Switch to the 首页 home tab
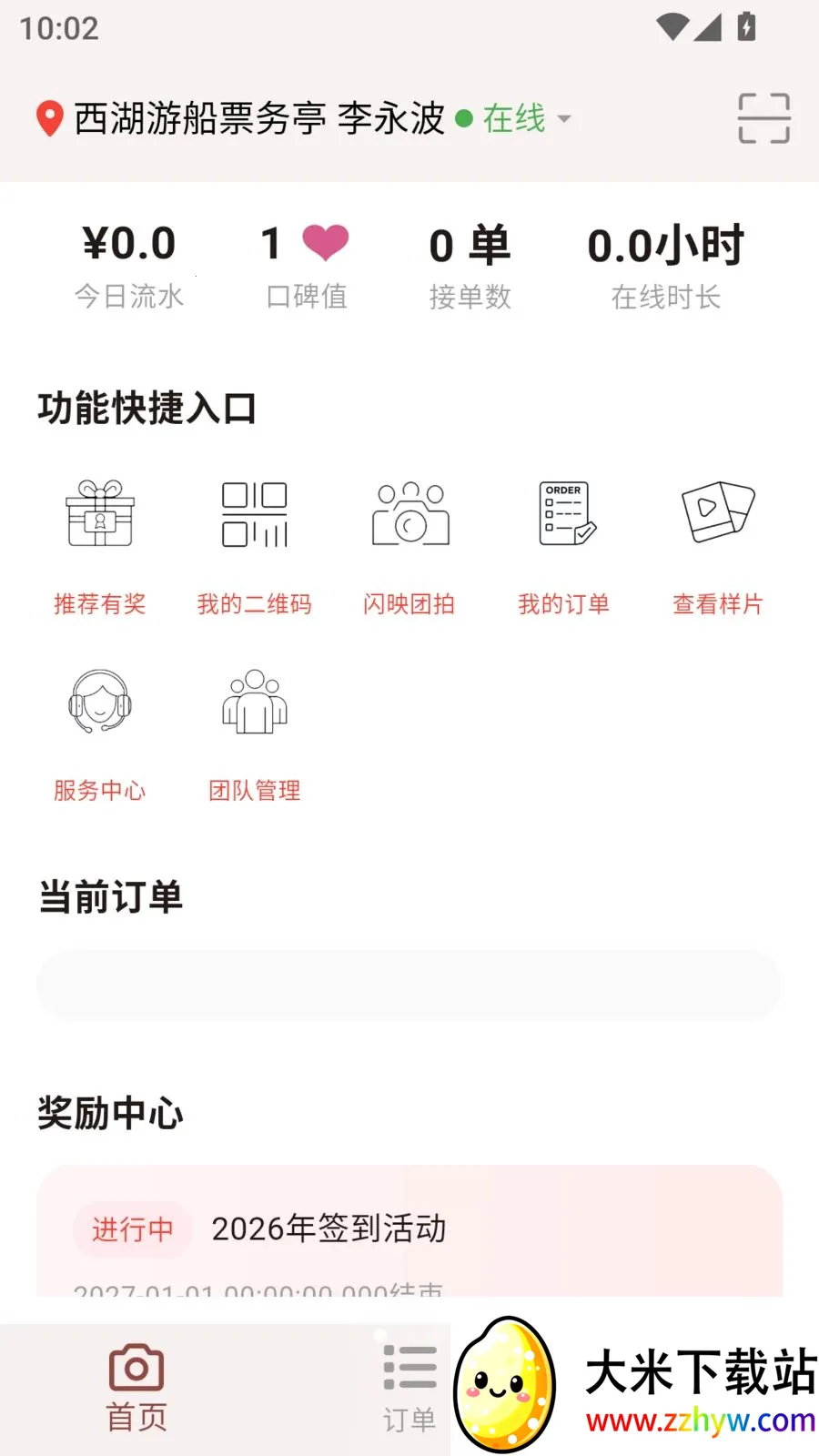 pyautogui.click(x=136, y=1383)
